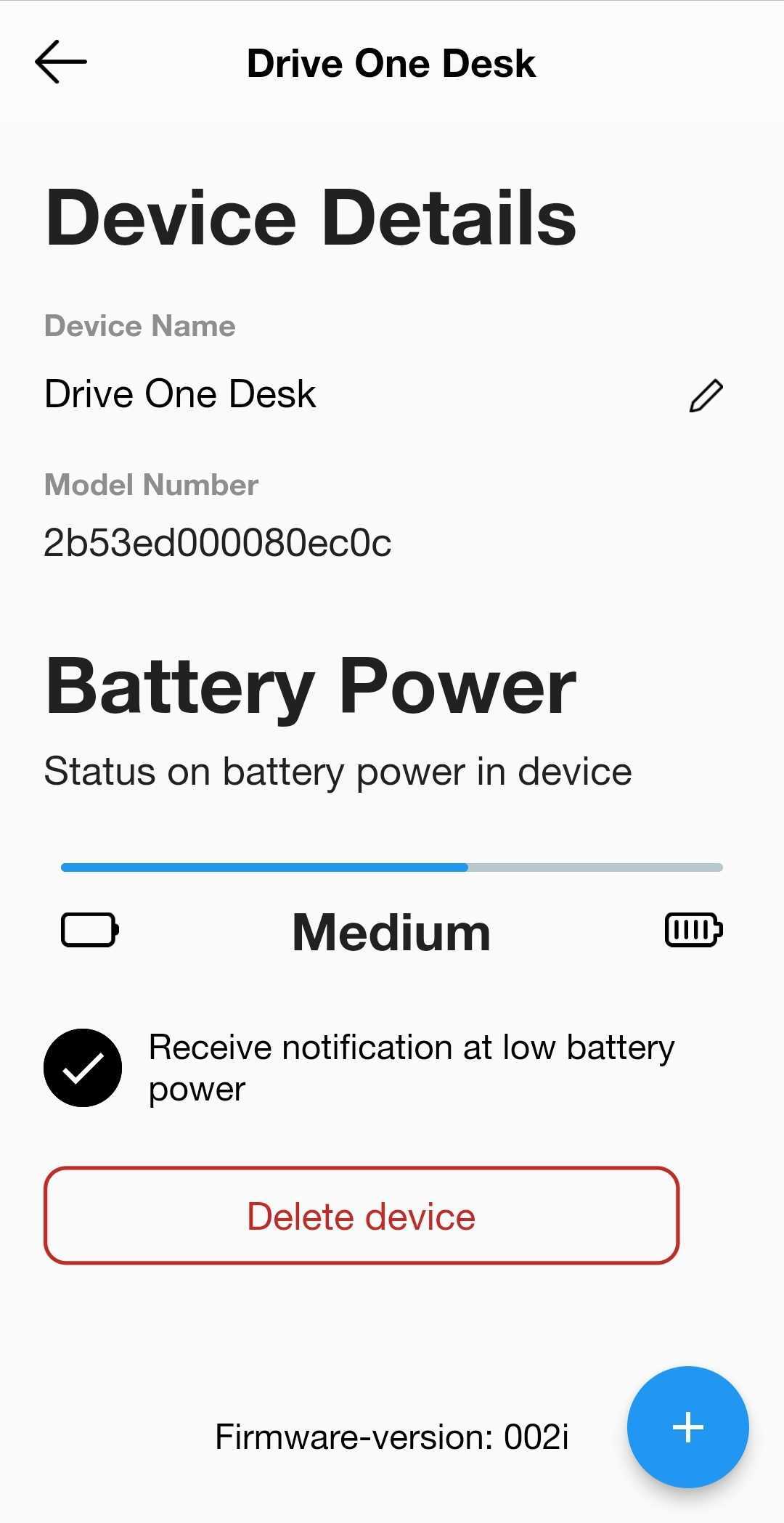Edit the device name with pencil icon
Image resolution: width=784 pixels, height=1523 pixels.
706,396
